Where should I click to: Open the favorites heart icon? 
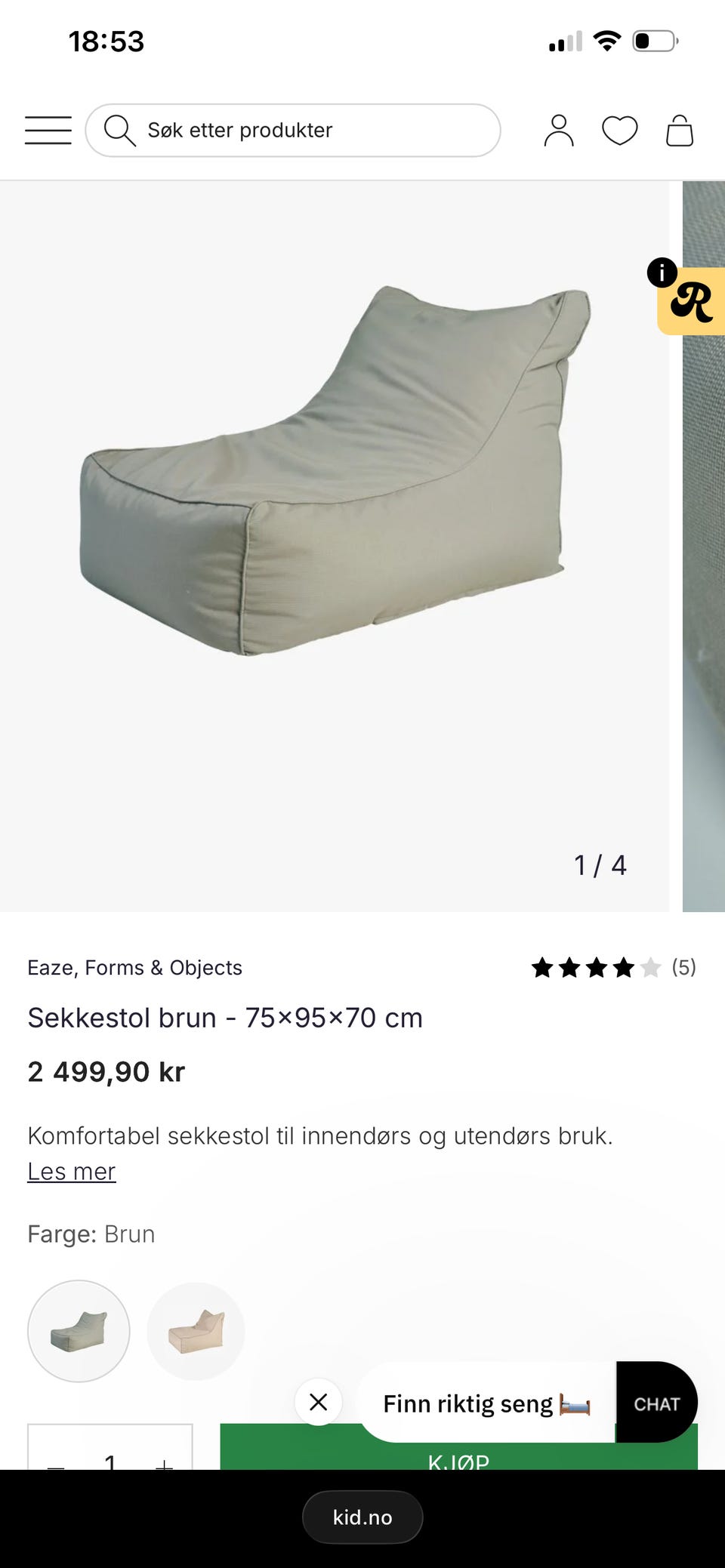pos(619,131)
